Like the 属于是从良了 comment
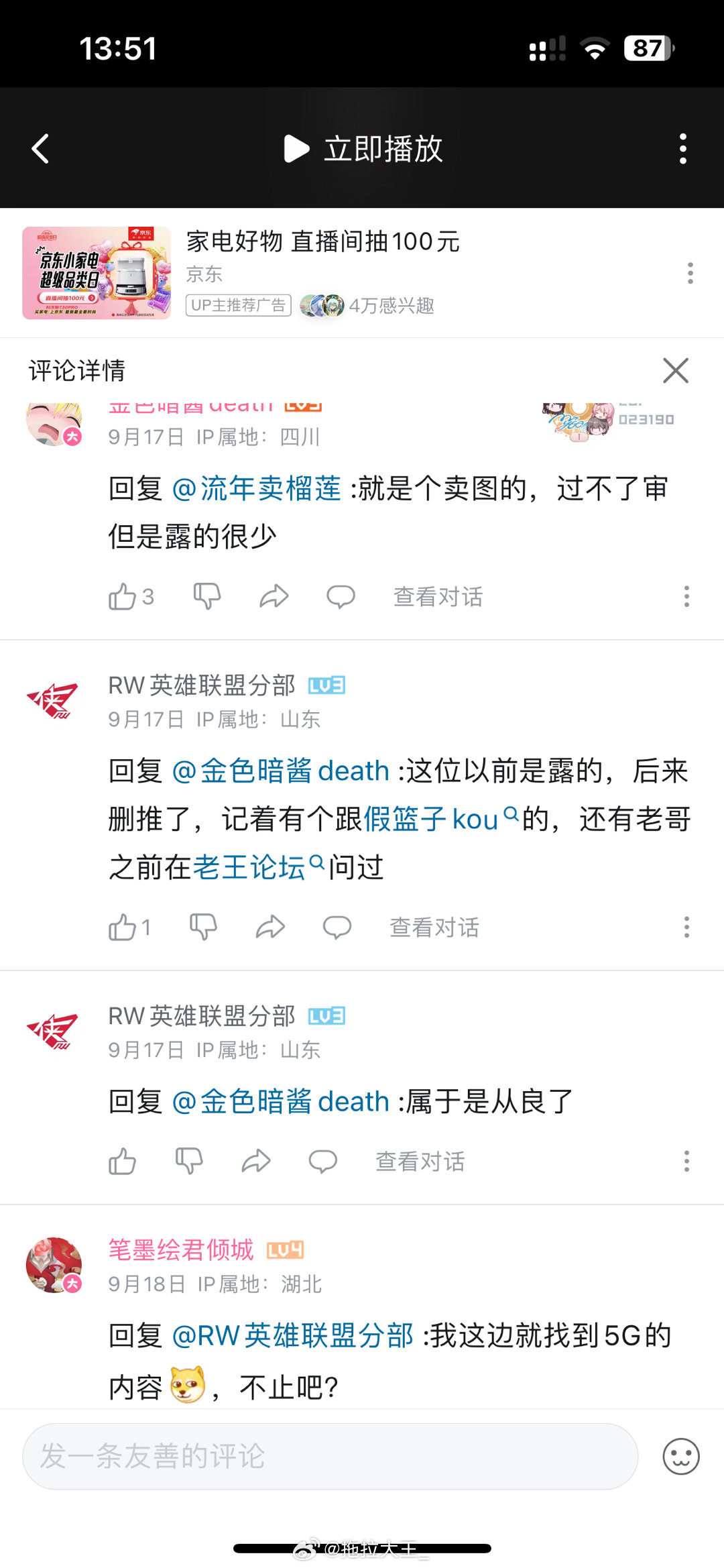724x1568 pixels. click(122, 1161)
